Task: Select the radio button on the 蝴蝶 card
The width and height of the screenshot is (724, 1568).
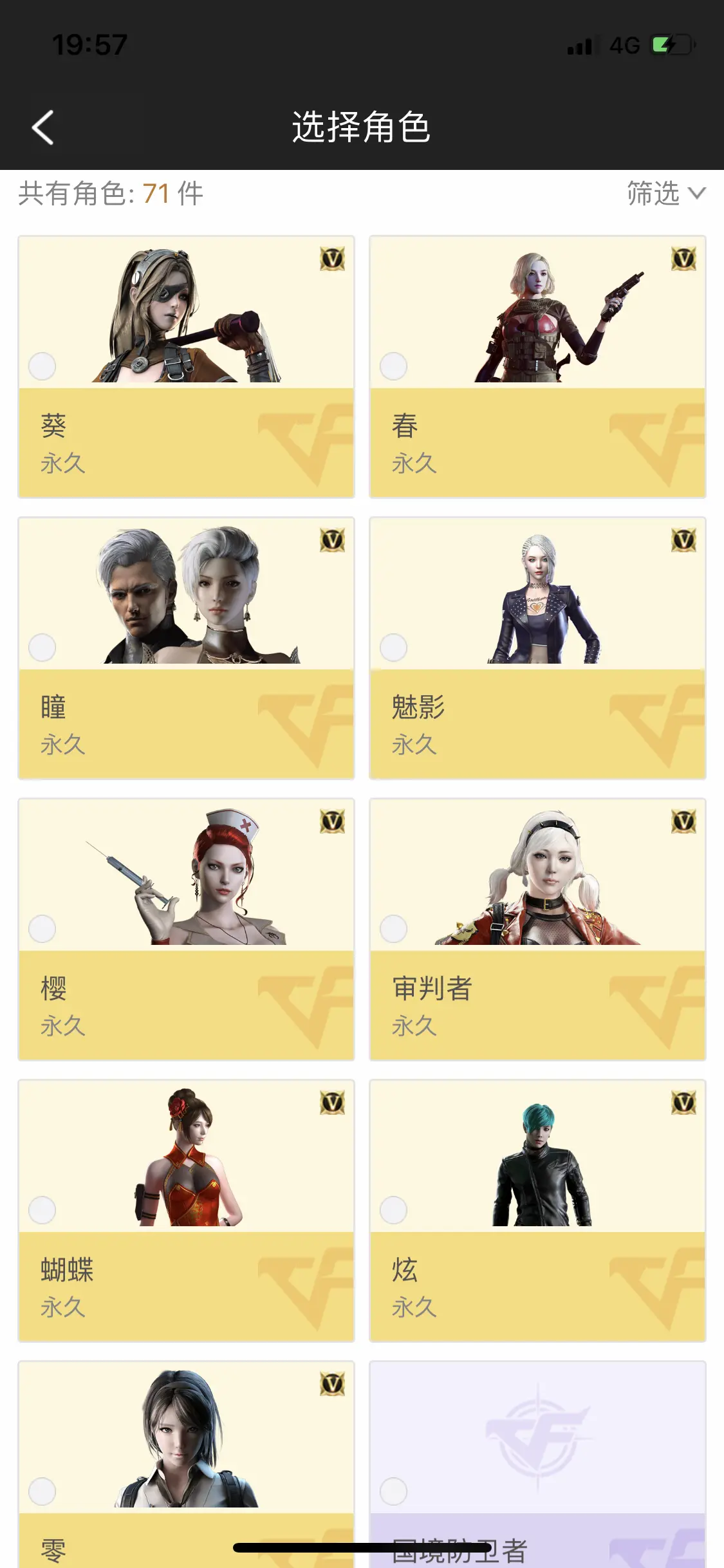Action: tap(42, 1210)
